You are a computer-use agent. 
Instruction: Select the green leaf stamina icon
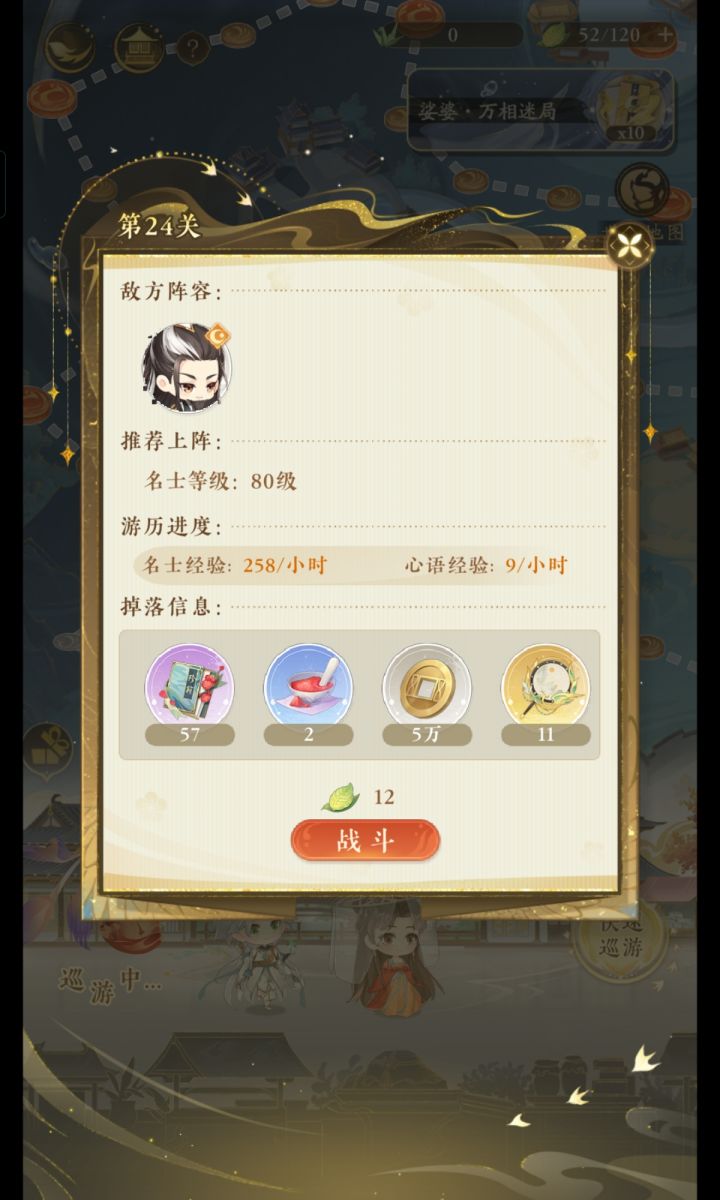click(343, 796)
